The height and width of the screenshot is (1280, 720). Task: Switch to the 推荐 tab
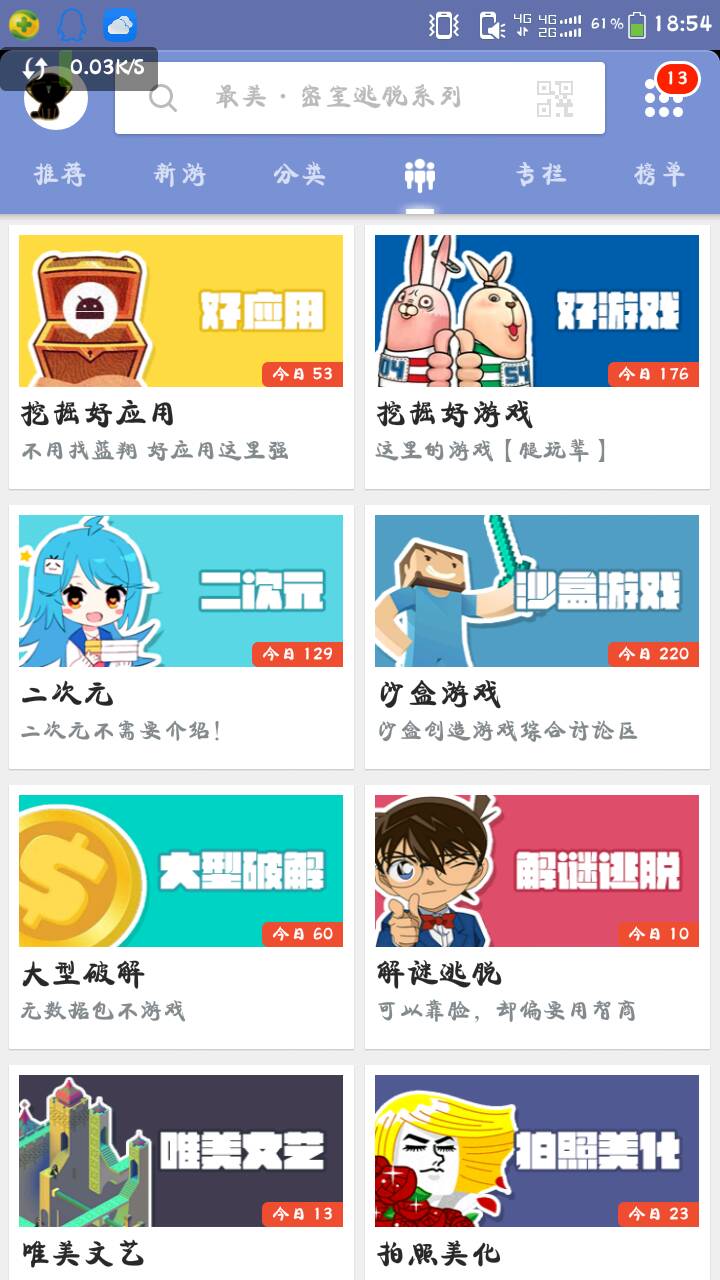click(60, 174)
